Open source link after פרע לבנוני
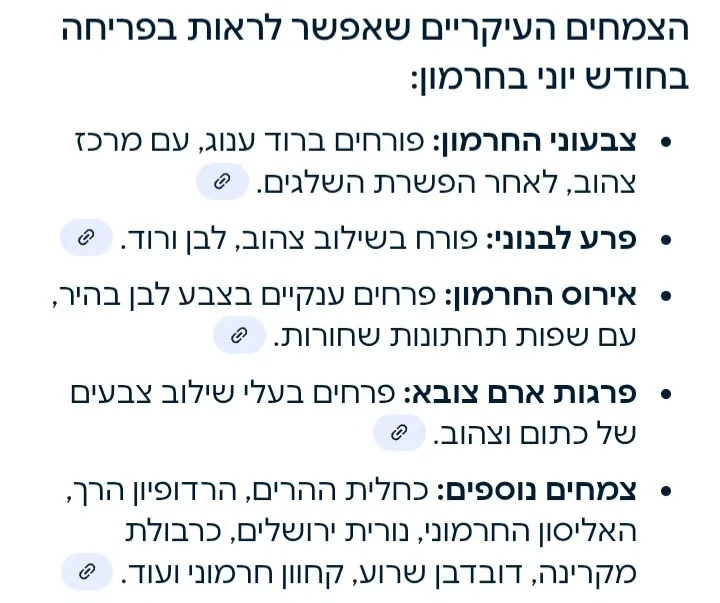Image resolution: width=720 pixels, height=603 pixels. pos(86,237)
